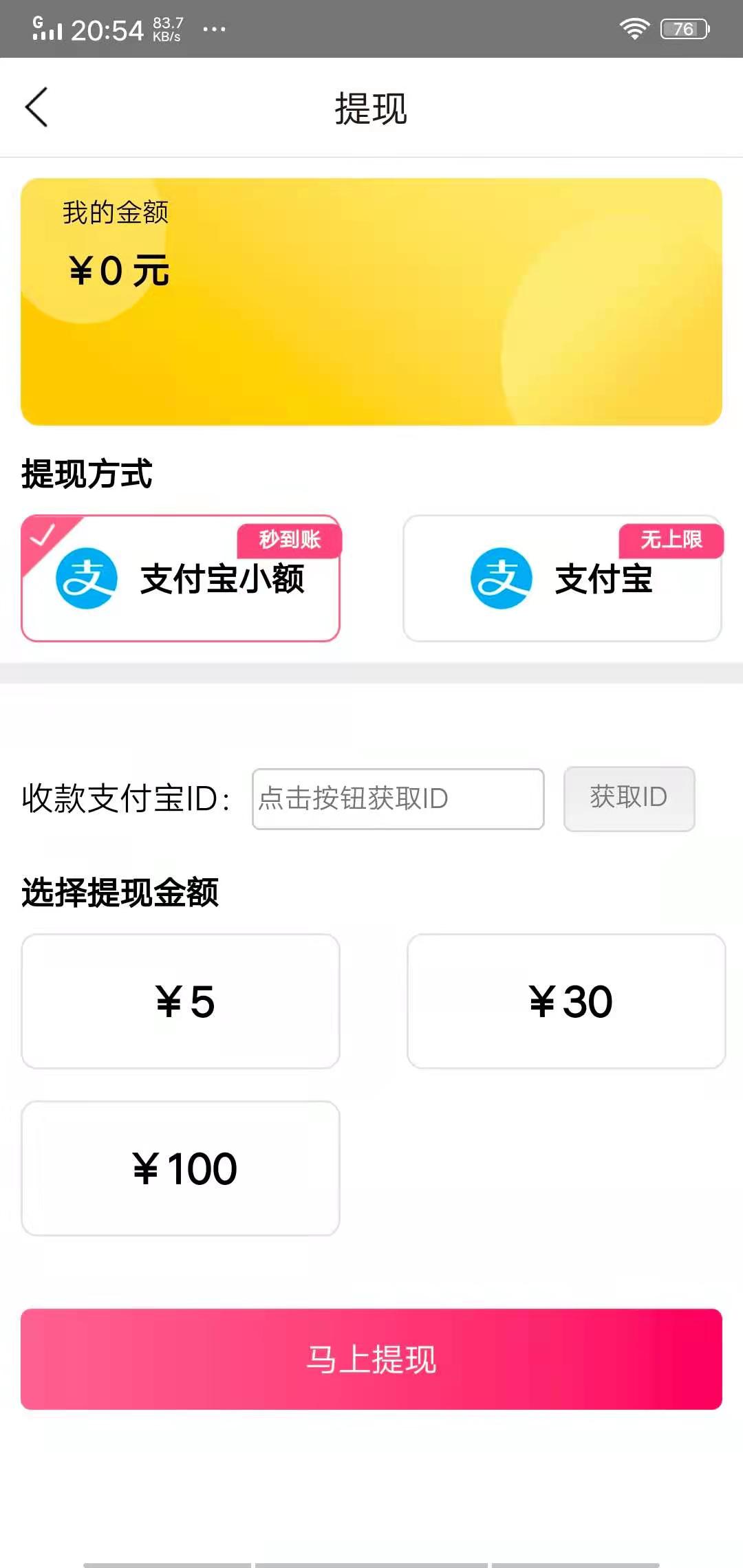Viewport: 743px width, 1568px height.
Task: Tap the three-dot indicator in the status bar
Action: [x=213, y=30]
